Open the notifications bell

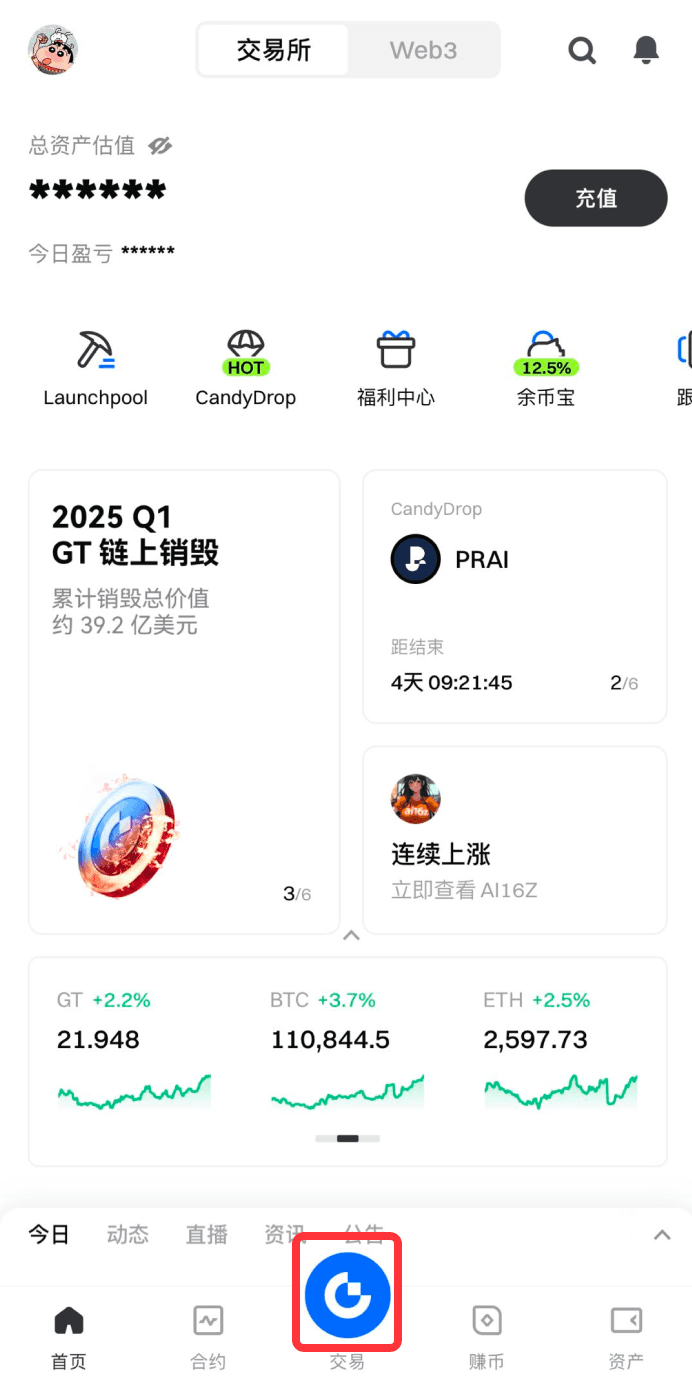coord(647,49)
